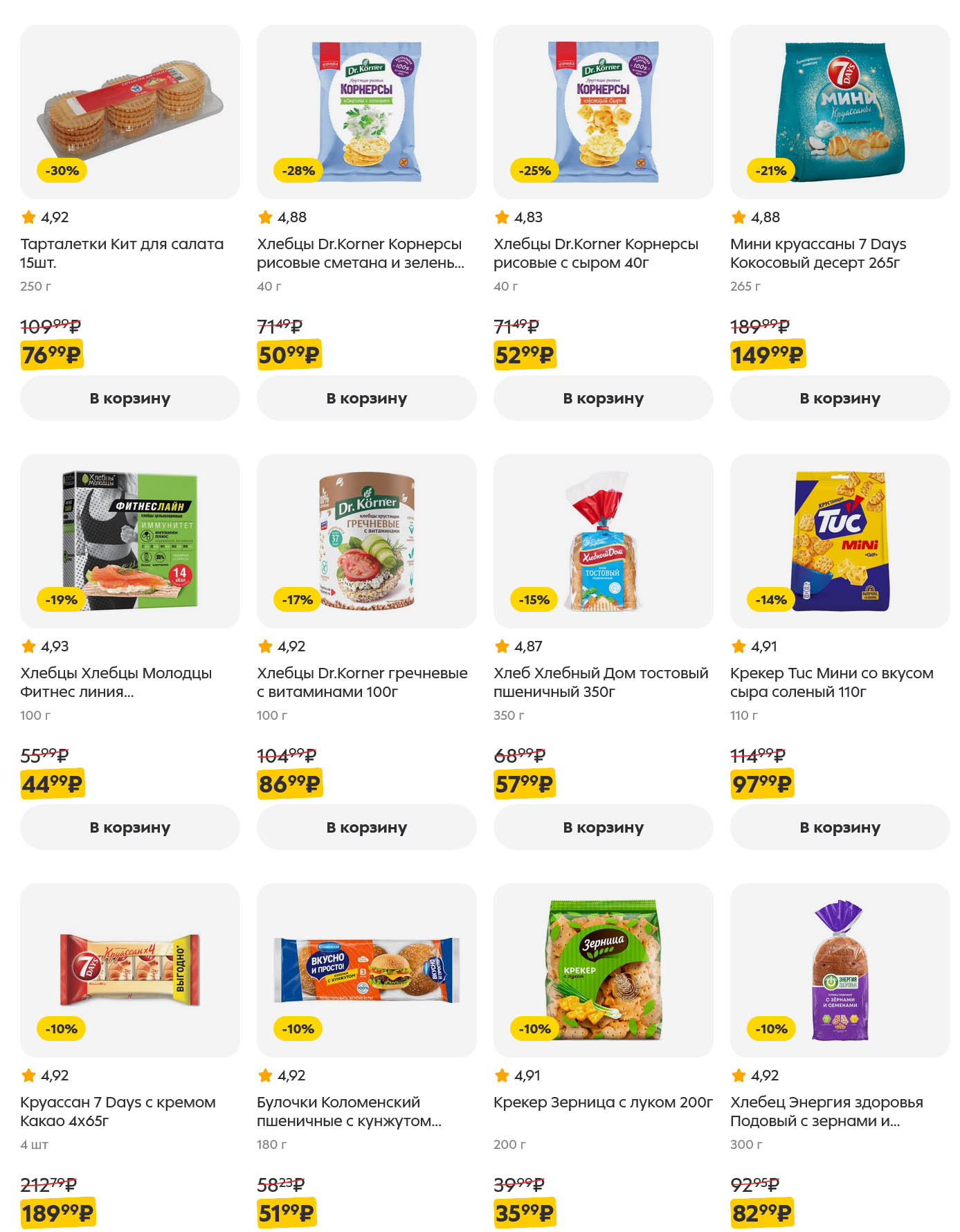View Булочки Коломенский с кунжутом

click(x=349, y=1111)
